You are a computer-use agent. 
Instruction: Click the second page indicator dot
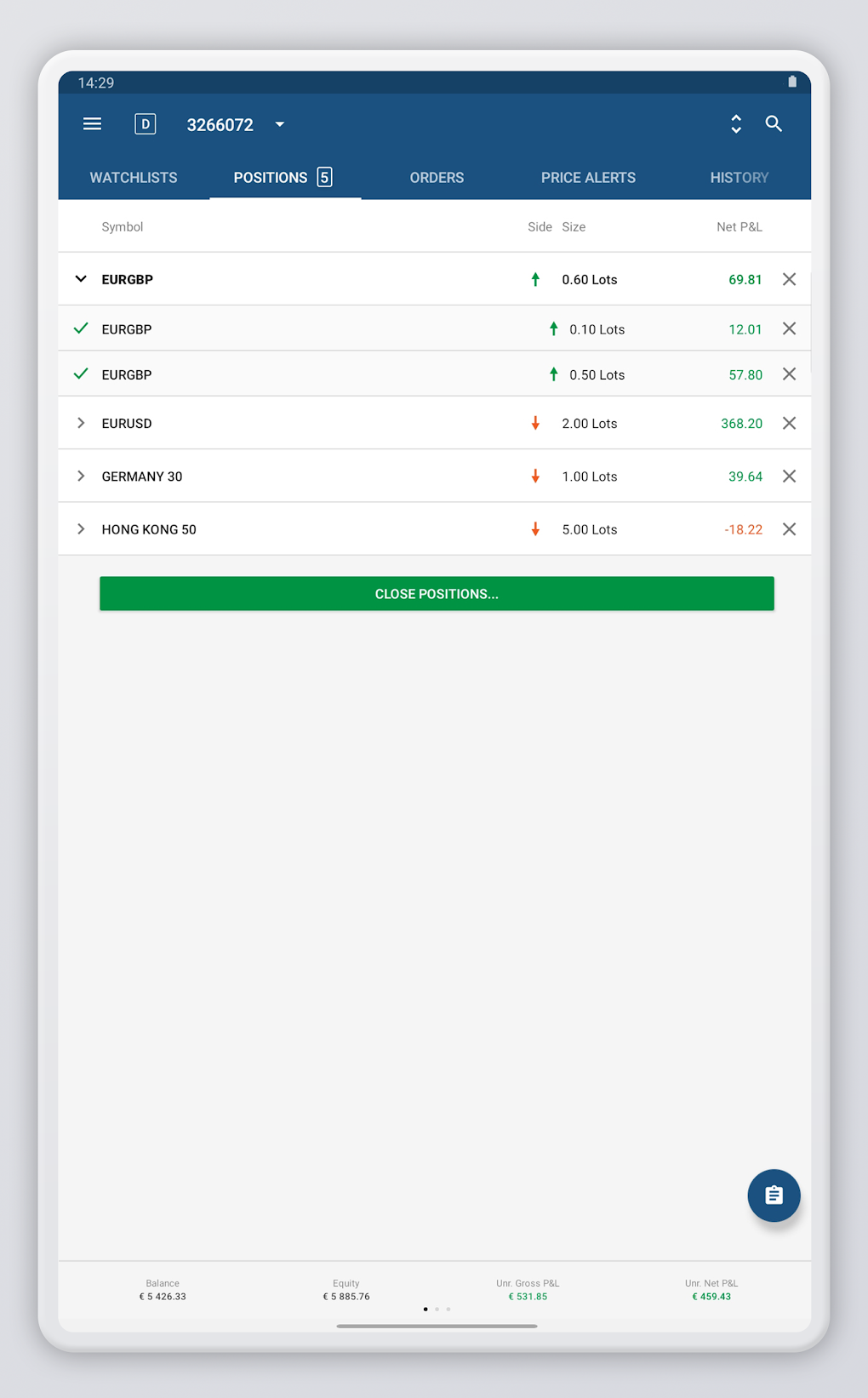pyautogui.click(x=437, y=1309)
